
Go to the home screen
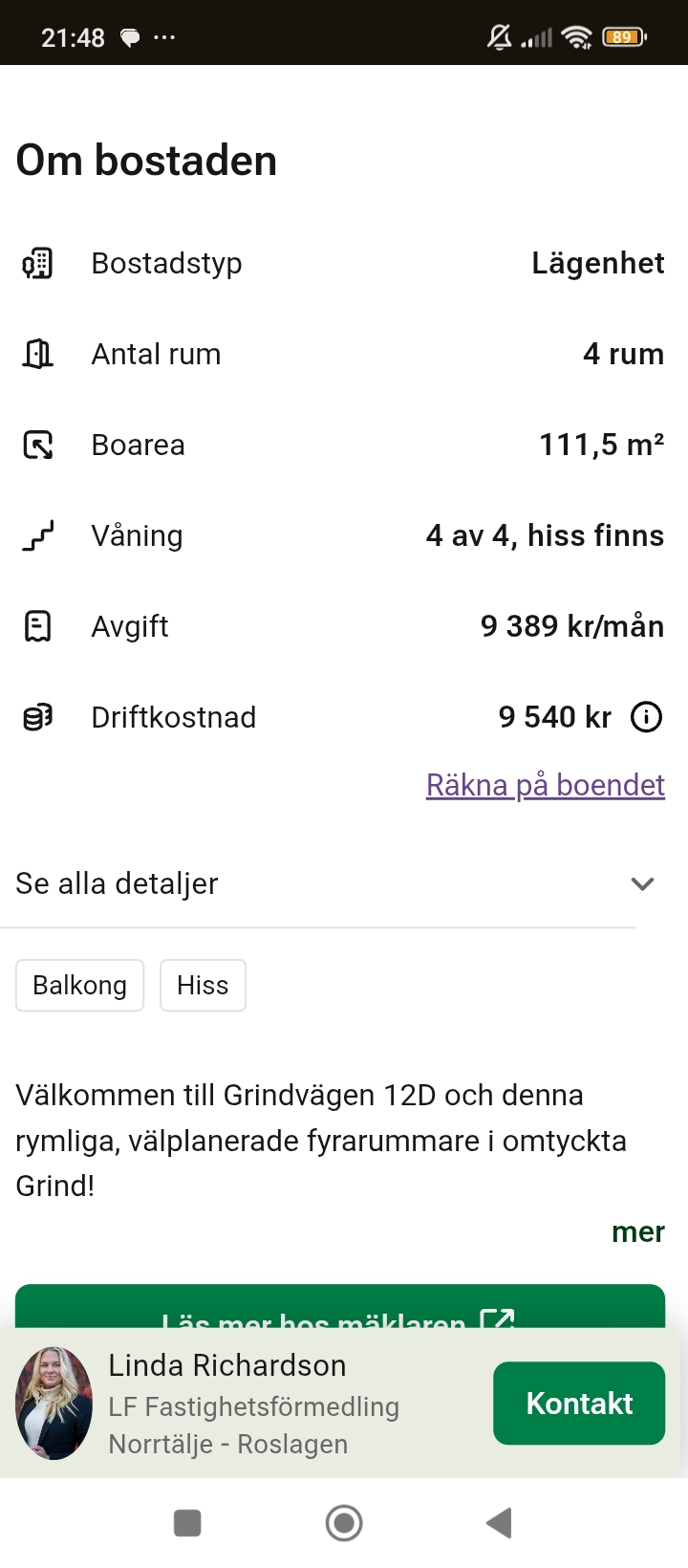point(344,1523)
